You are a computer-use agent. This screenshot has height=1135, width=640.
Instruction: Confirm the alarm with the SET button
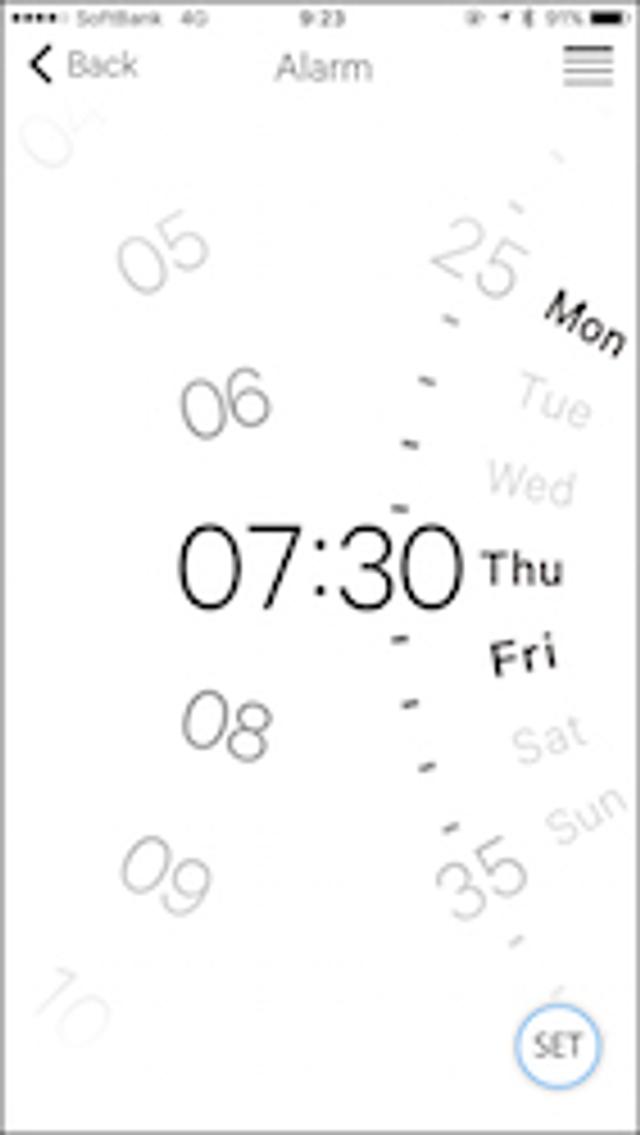[x=557, y=1045]
